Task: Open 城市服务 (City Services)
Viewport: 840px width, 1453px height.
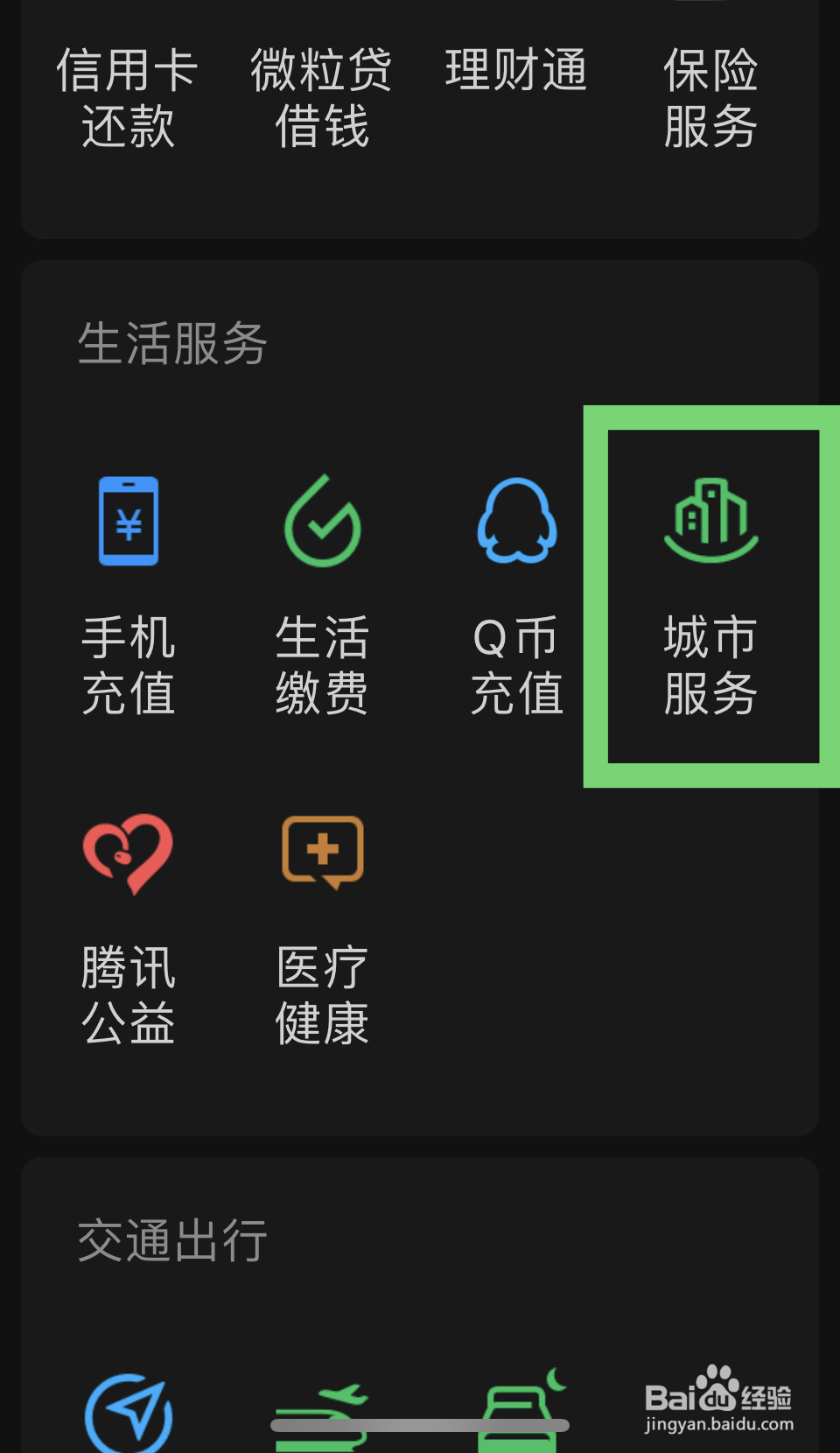Action: [709, 595]
